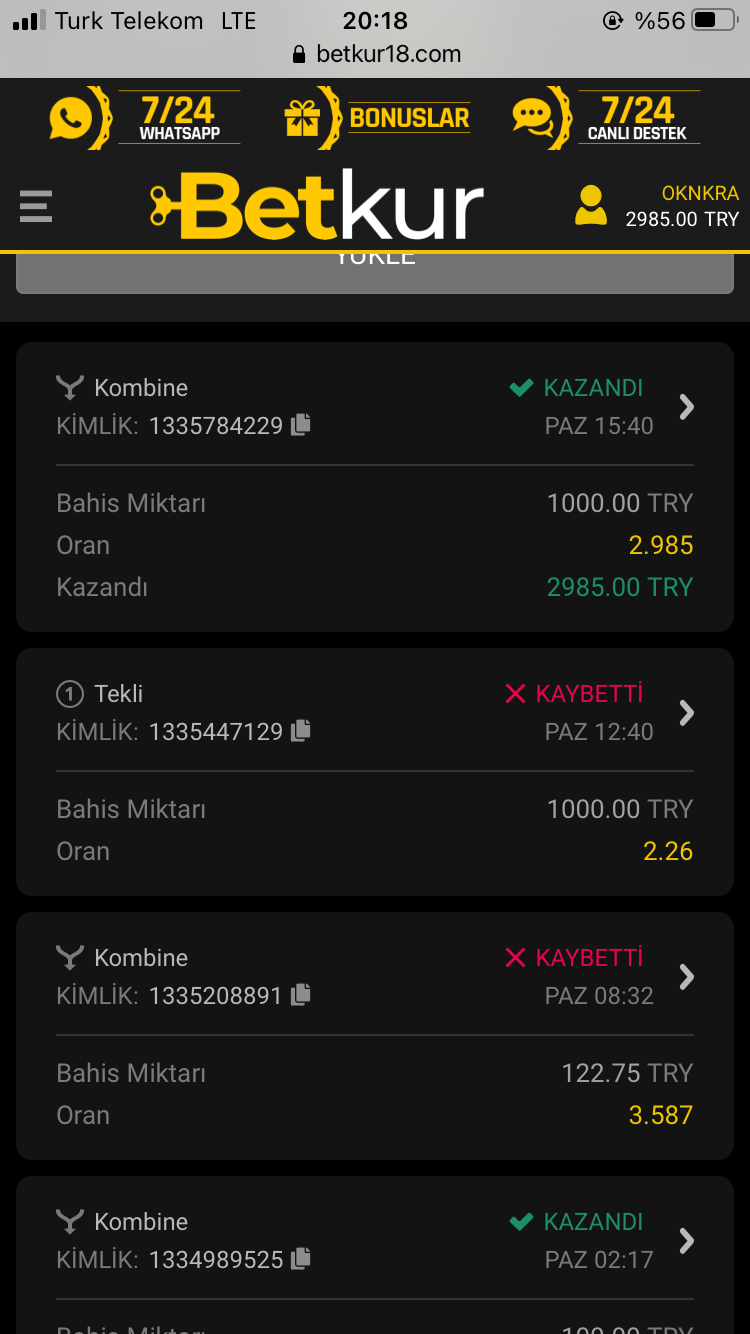Expand the lost Kombine bet from 08:32

686,977
